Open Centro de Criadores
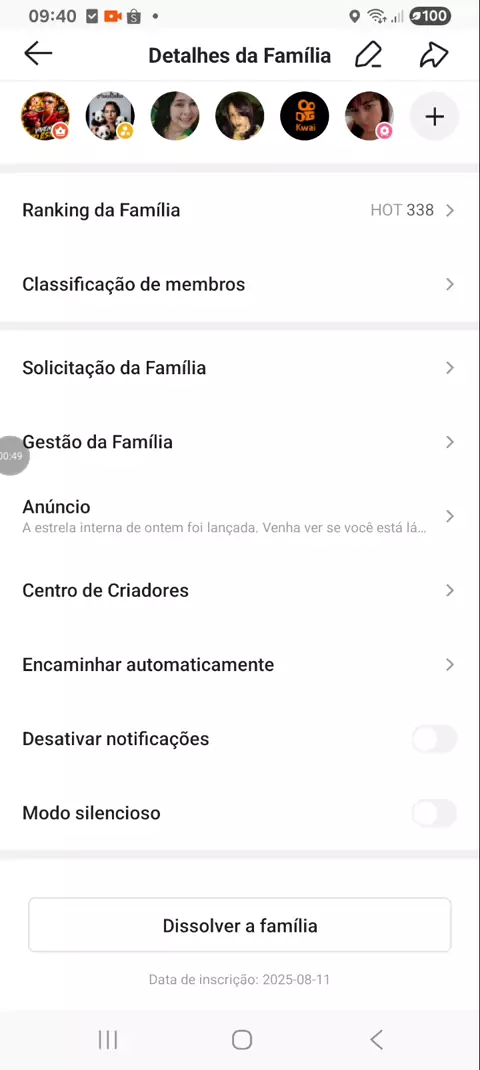Image resolution: width=480 pixels, height=1070 pixels. click(240, 590)
